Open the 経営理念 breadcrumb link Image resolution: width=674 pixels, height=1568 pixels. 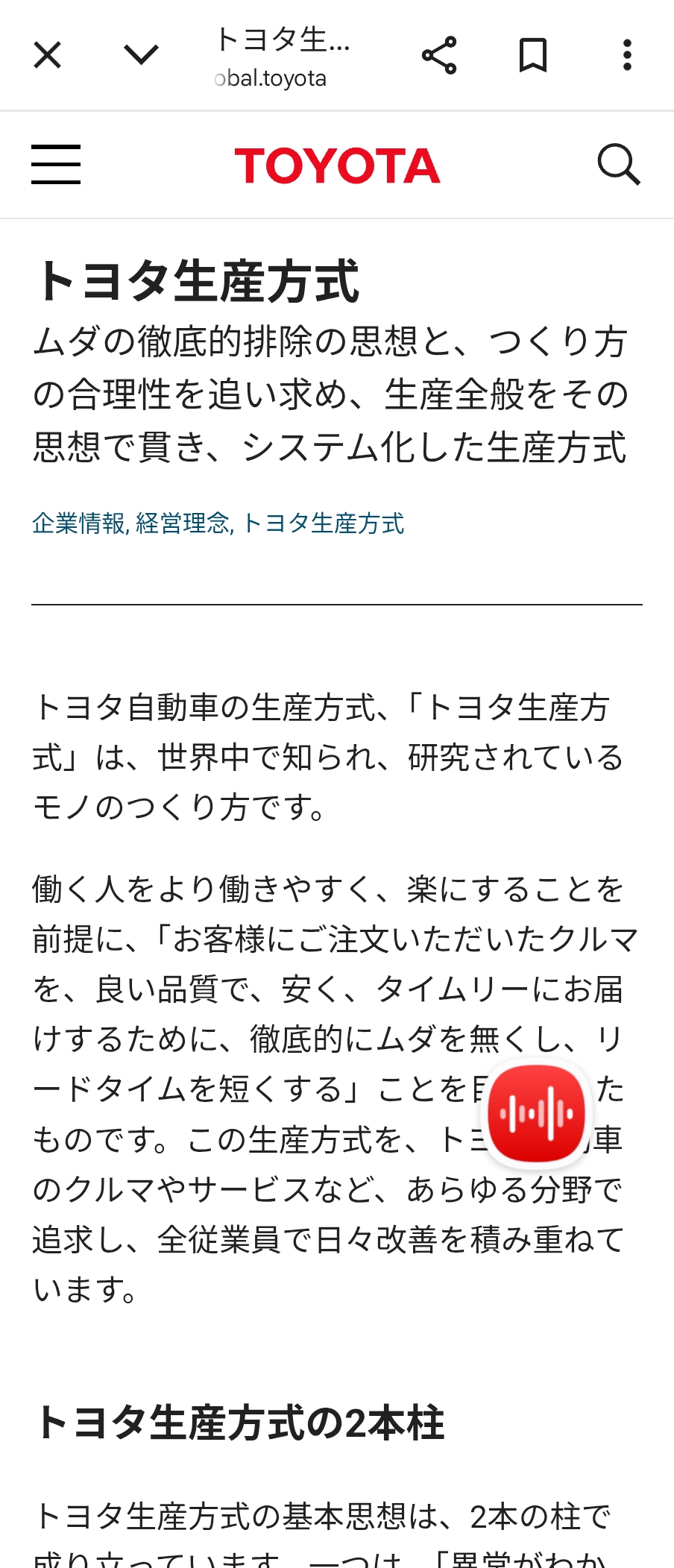[x=183, y=523]
